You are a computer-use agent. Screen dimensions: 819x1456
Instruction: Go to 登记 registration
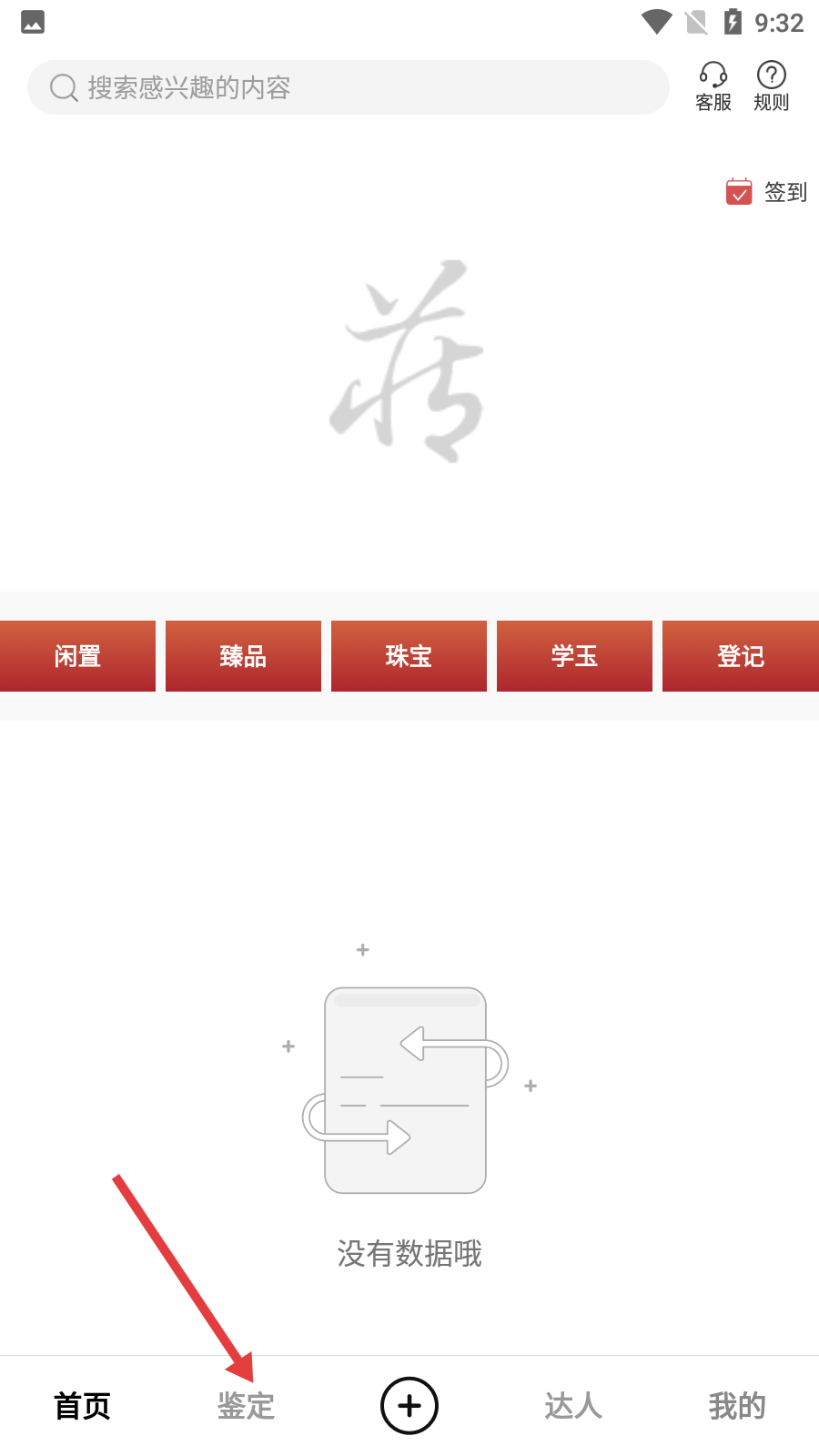point(740,656)
